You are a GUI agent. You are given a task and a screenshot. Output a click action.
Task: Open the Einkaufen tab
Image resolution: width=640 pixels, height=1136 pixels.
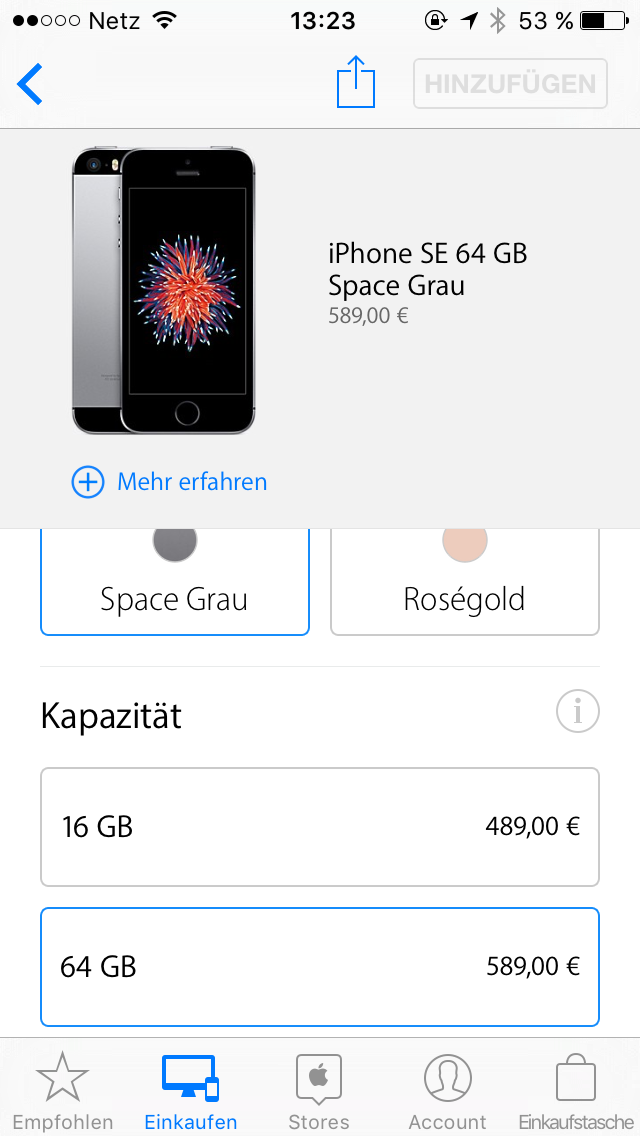(191, 1092)
